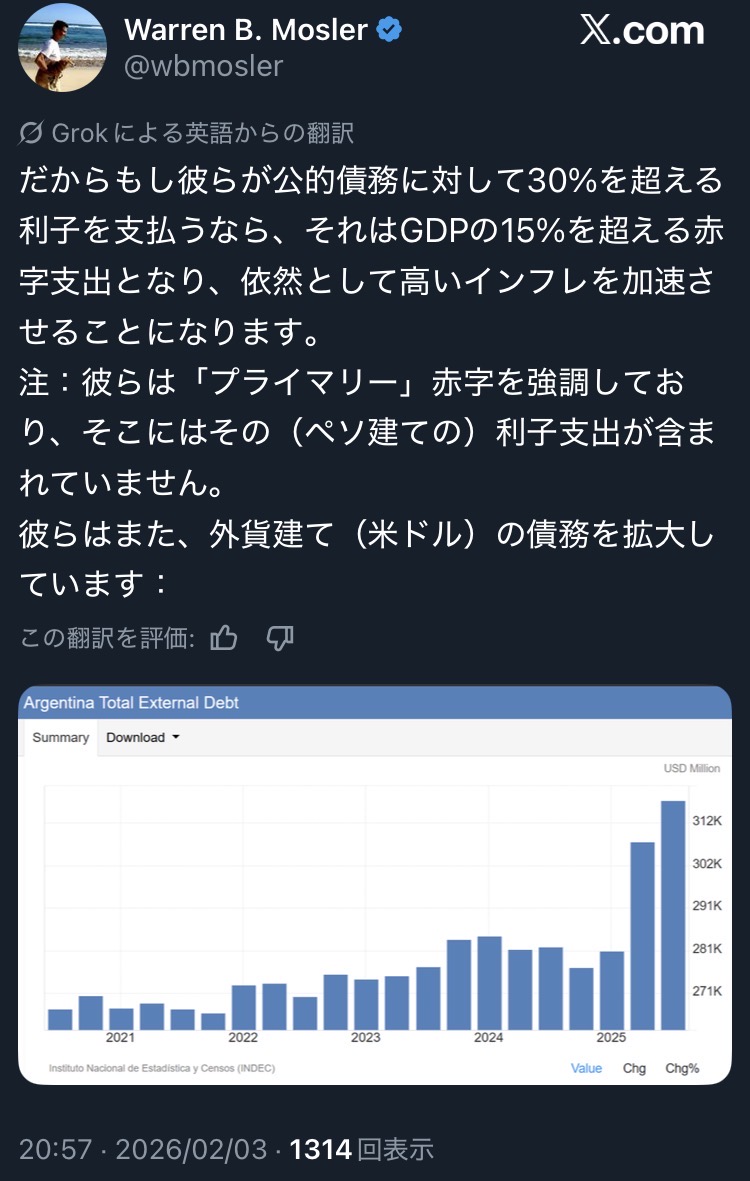750x1181 pixels.
Task: Rate the Grok translation thumbs up
Action: (x=225, y=638)
